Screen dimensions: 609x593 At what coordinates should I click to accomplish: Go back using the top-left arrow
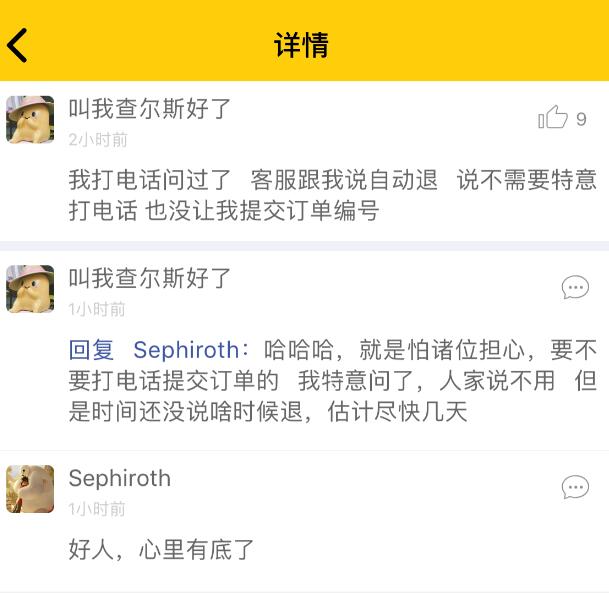[x=18, y=44]
